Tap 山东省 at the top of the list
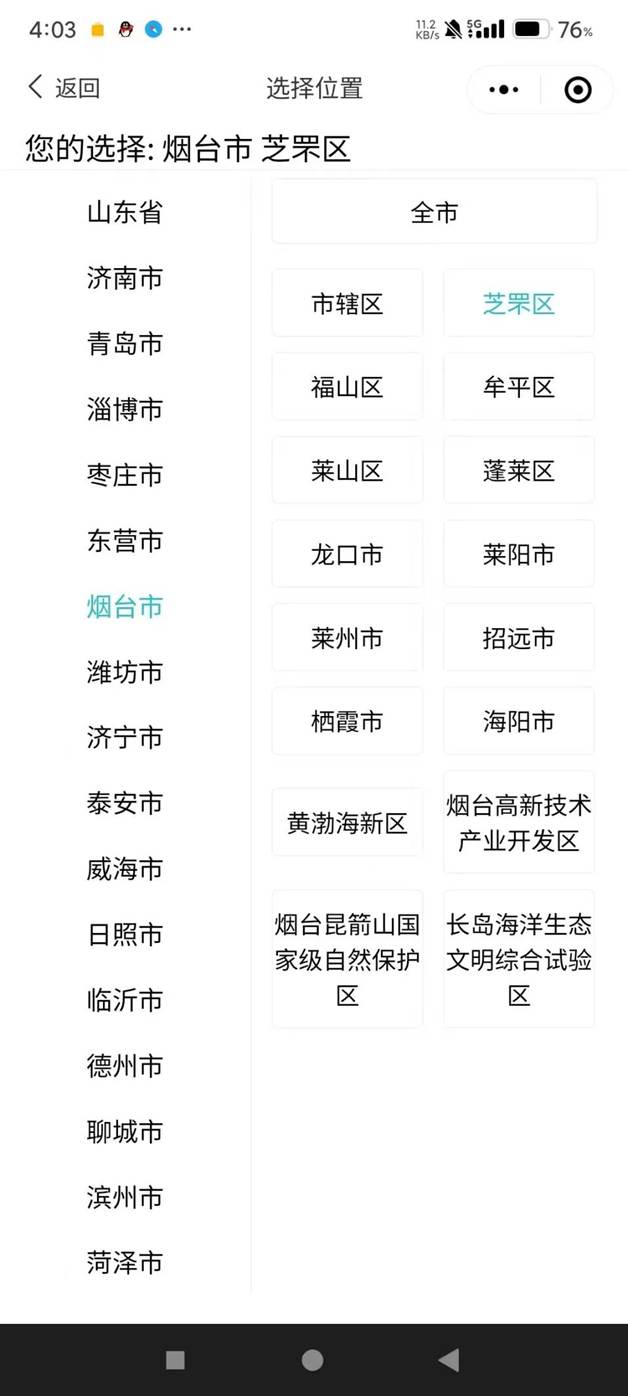Viewport: 628px width, 1396px height. point(125,212)
